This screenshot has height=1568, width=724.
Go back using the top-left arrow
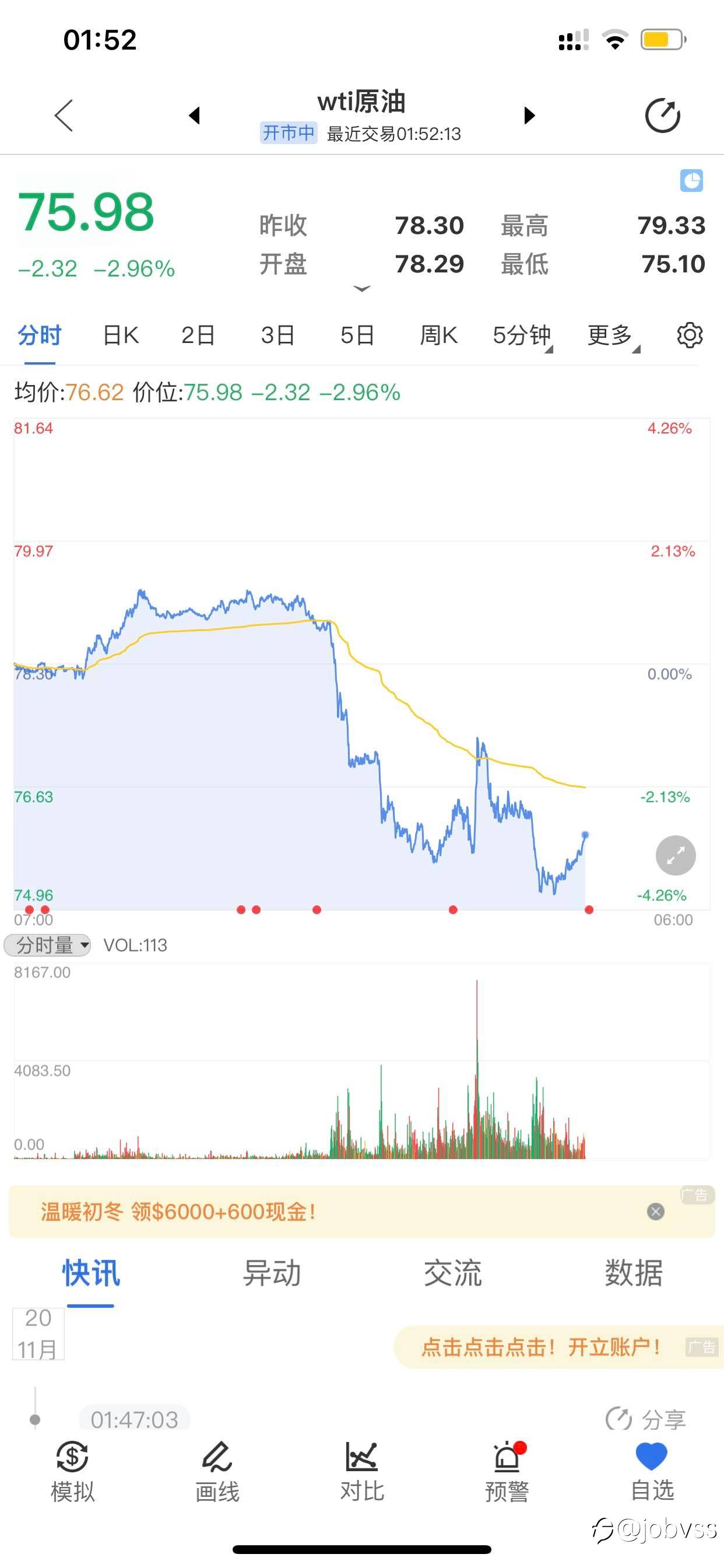pos(64,116)
